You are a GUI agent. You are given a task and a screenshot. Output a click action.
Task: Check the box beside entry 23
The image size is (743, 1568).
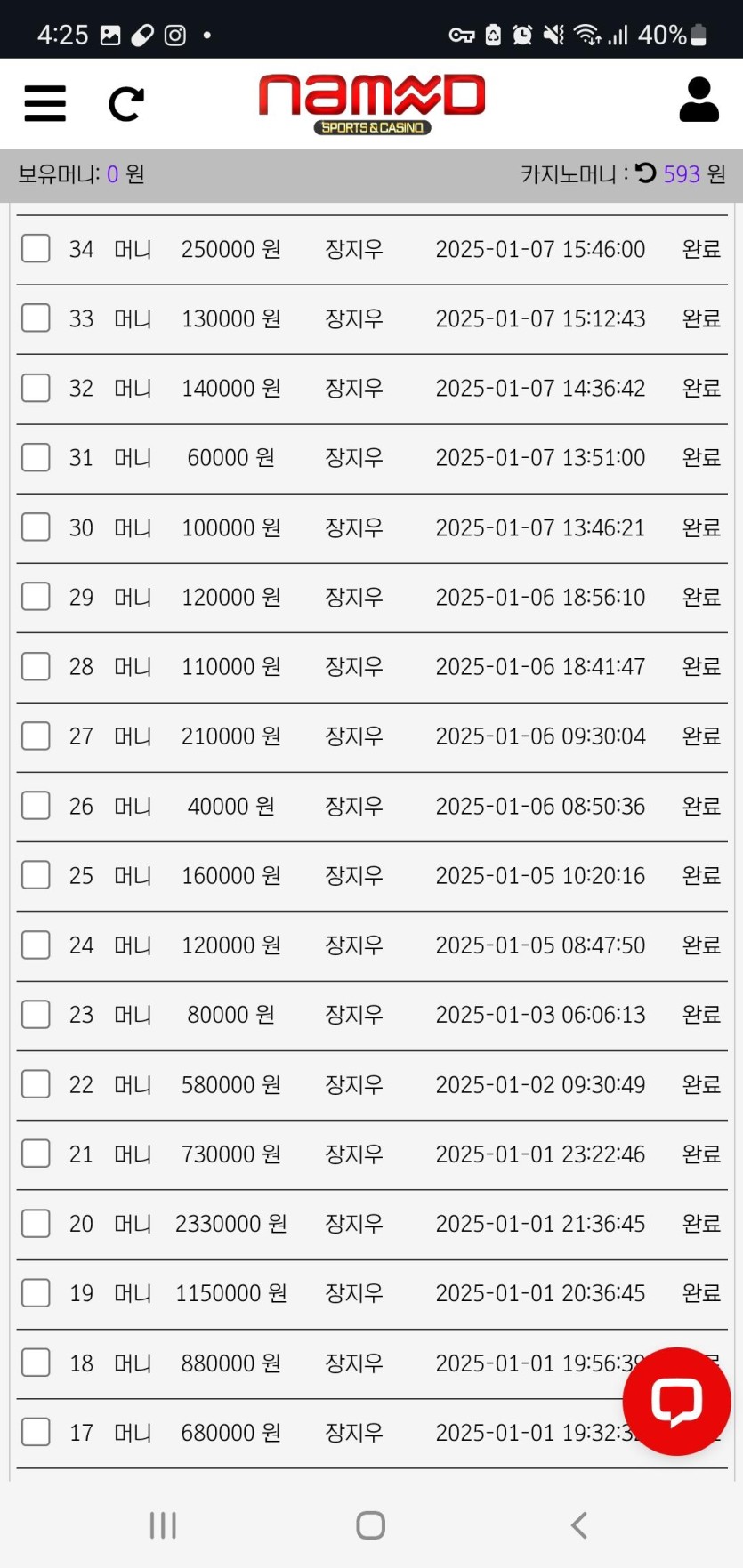click(x=36, y=1014)
